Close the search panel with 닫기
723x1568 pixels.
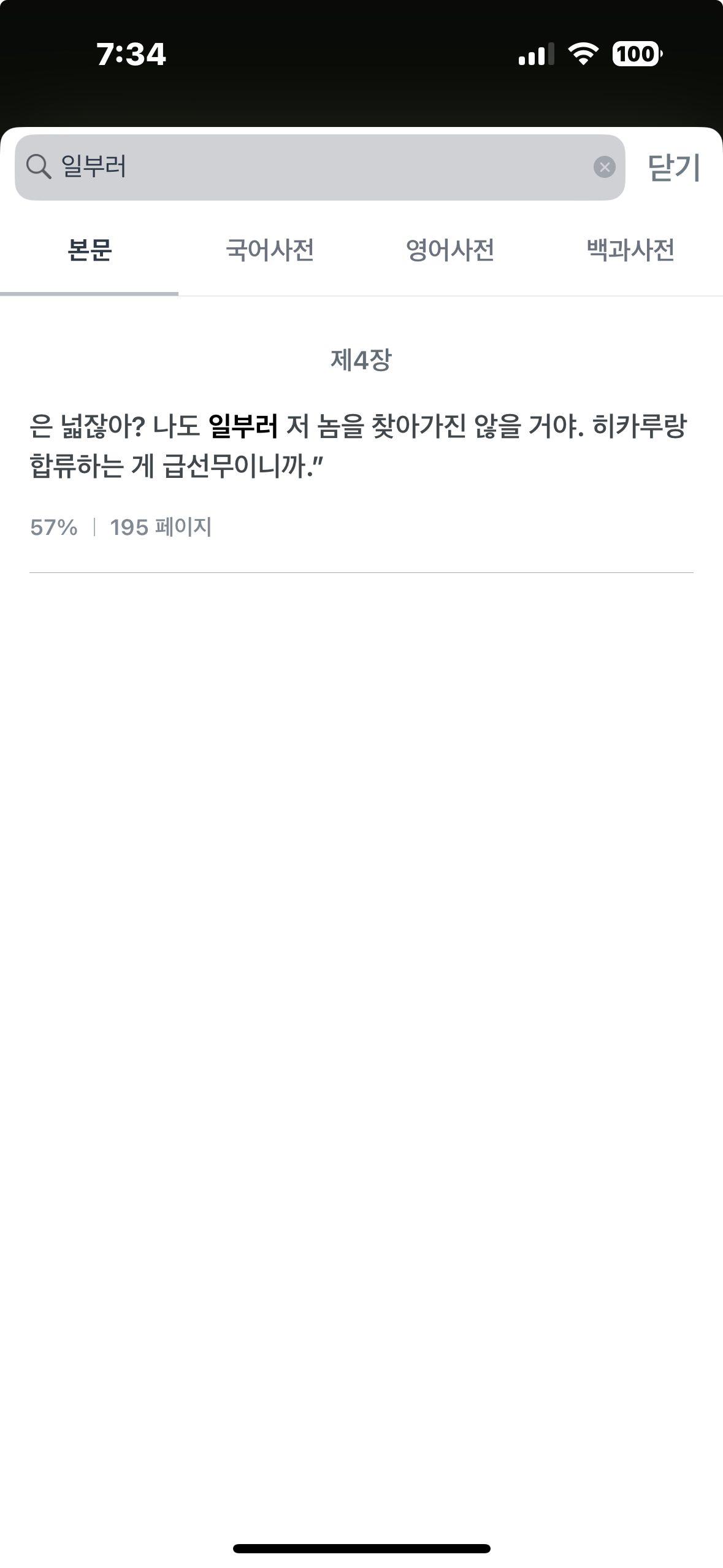pyautogui.click(x=673, y=167)
